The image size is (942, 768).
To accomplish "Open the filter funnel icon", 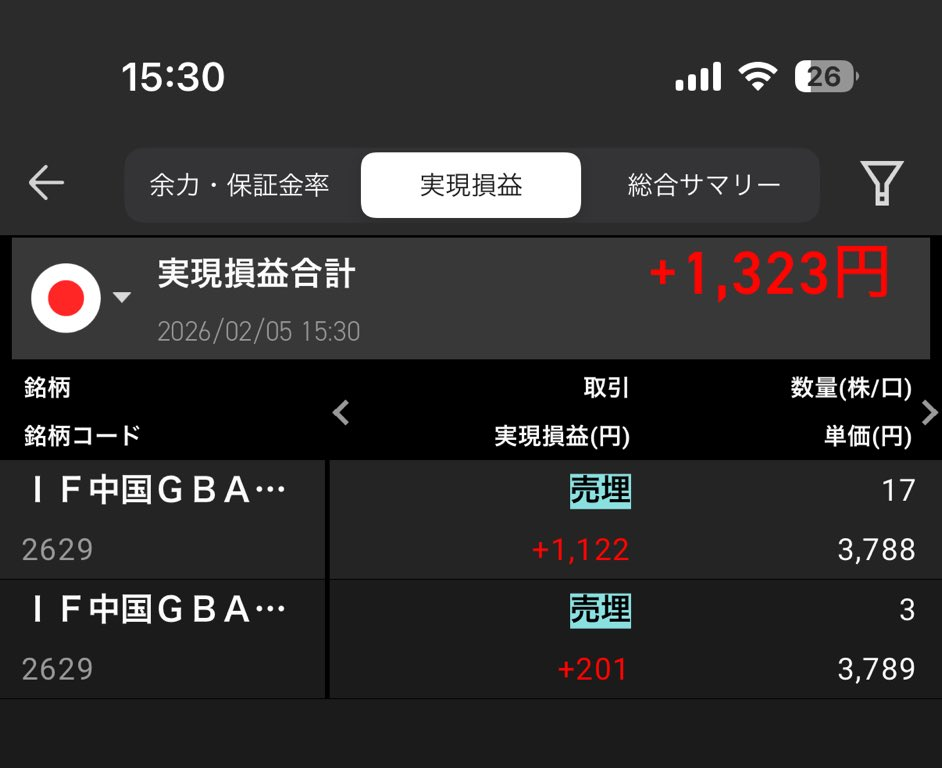I will click(881, 183).
